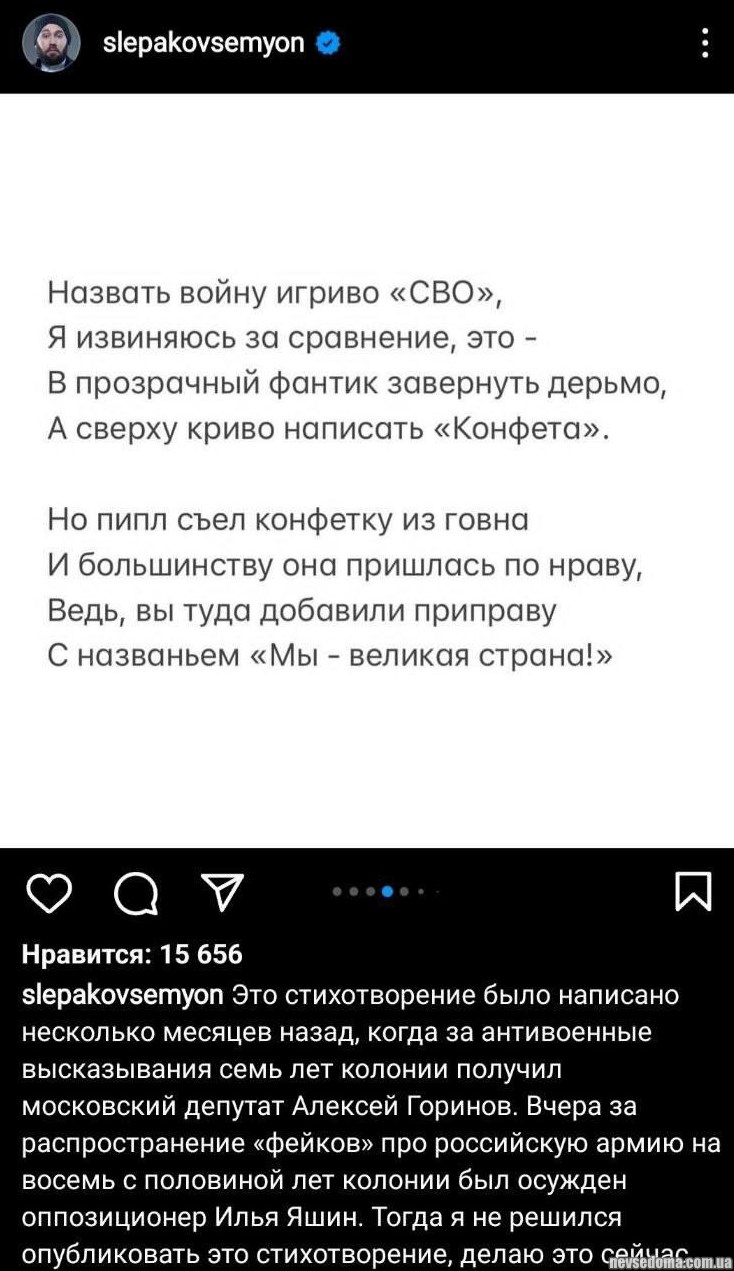Save the post with the bookmark icon
Viewport: 734px width, 1271px height.
pyautogui.click(x=692, y=891)
